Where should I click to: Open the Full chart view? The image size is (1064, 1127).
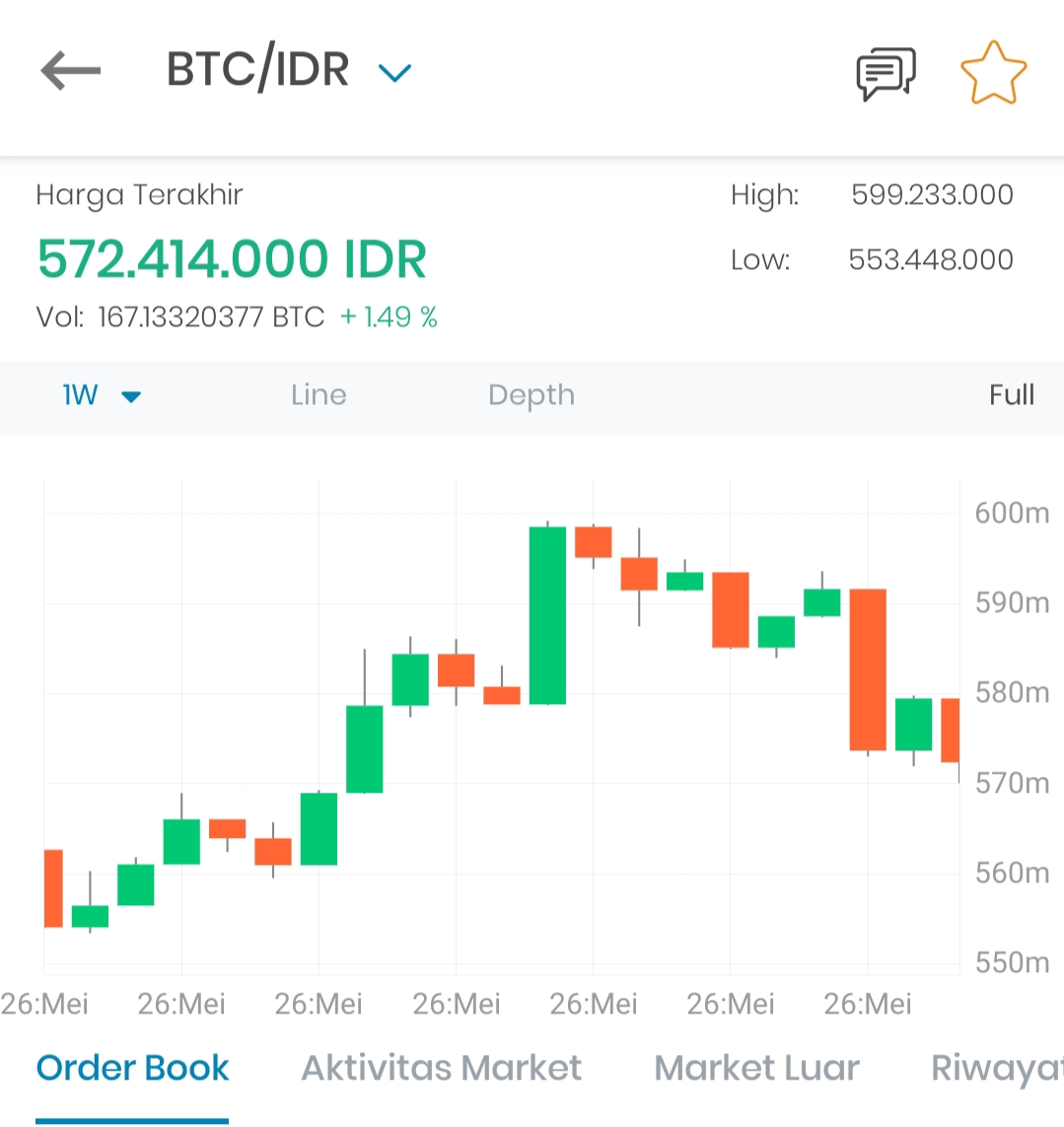1011,396
